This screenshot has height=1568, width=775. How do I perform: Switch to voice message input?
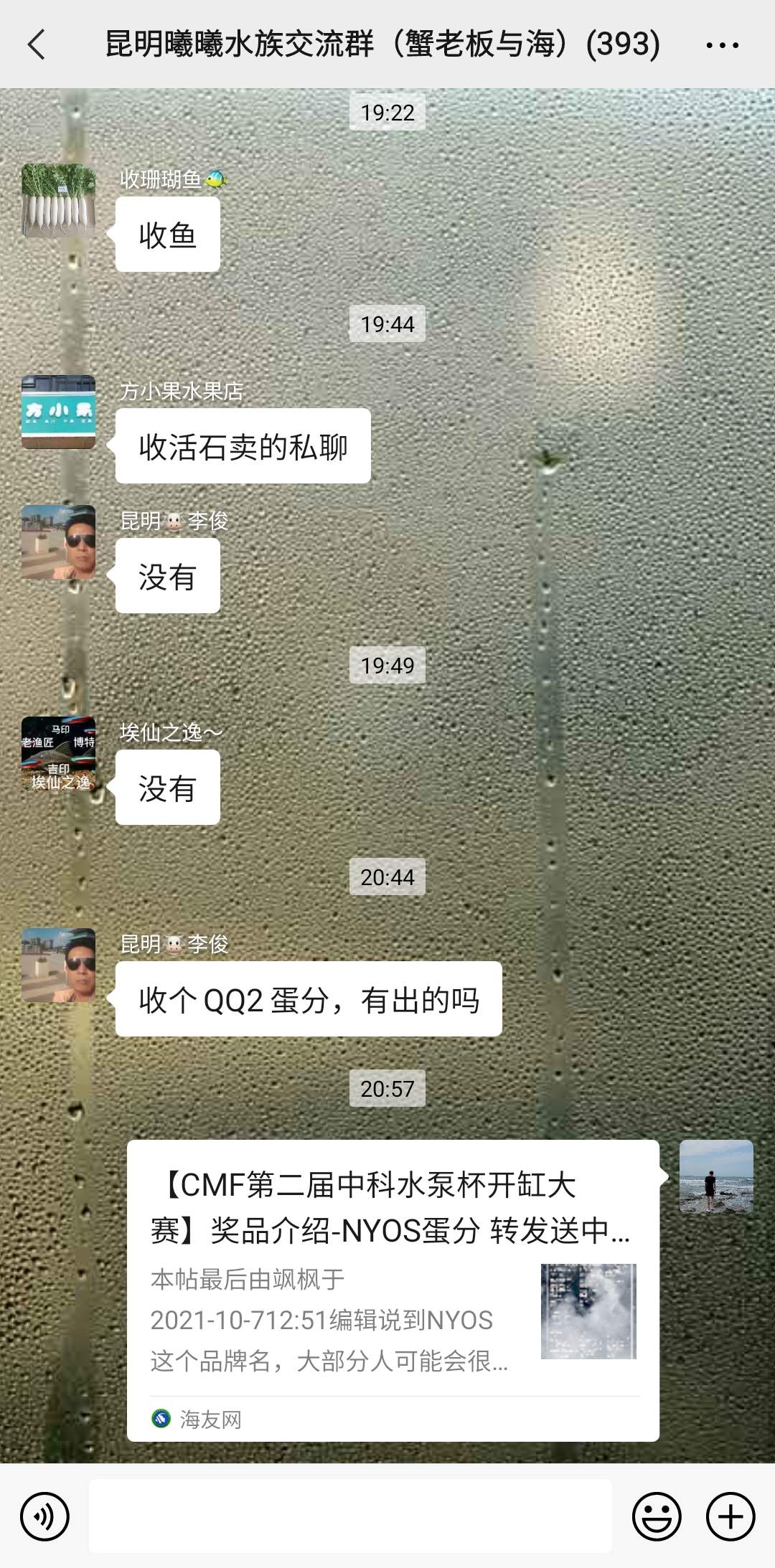tap(44, 1516)
